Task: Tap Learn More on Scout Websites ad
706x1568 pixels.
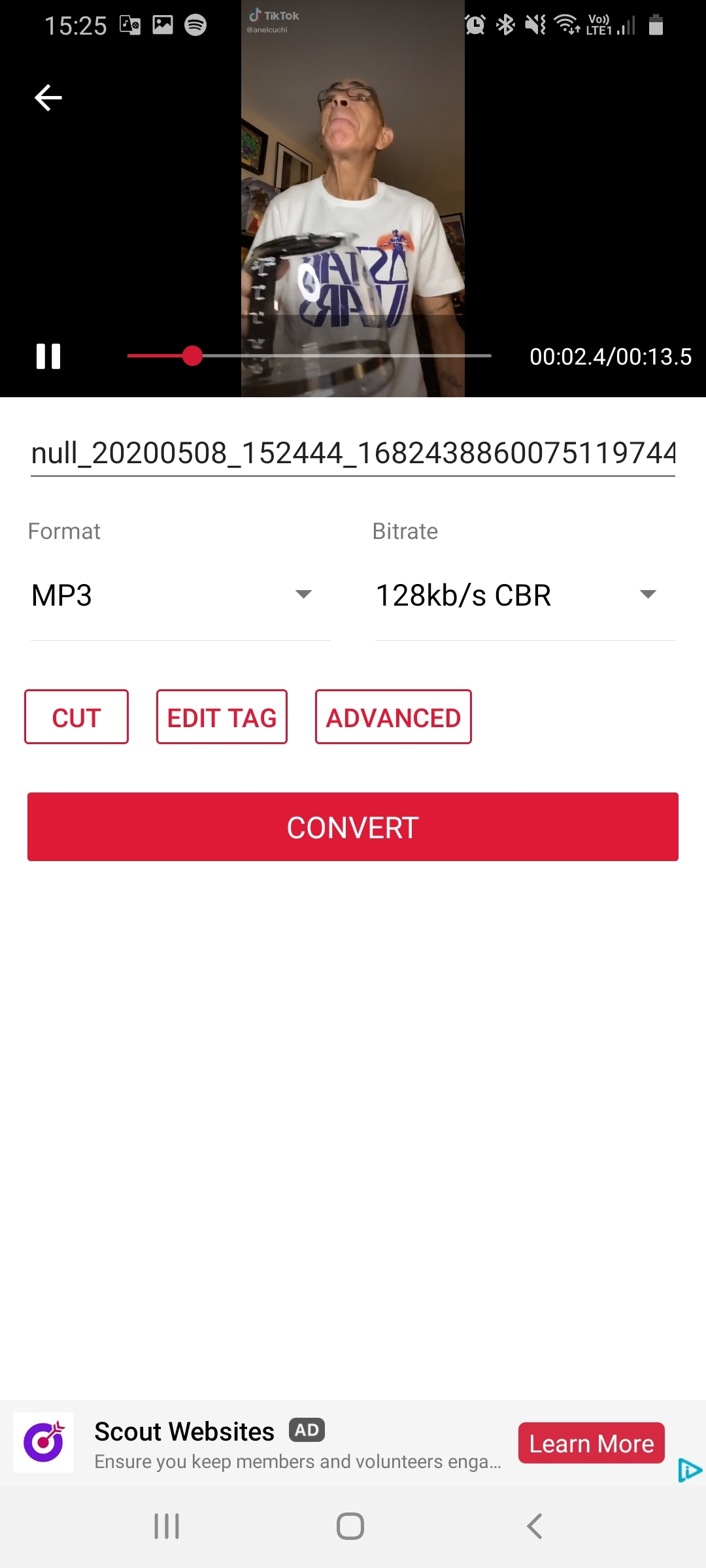Action: pos(591,1443)
